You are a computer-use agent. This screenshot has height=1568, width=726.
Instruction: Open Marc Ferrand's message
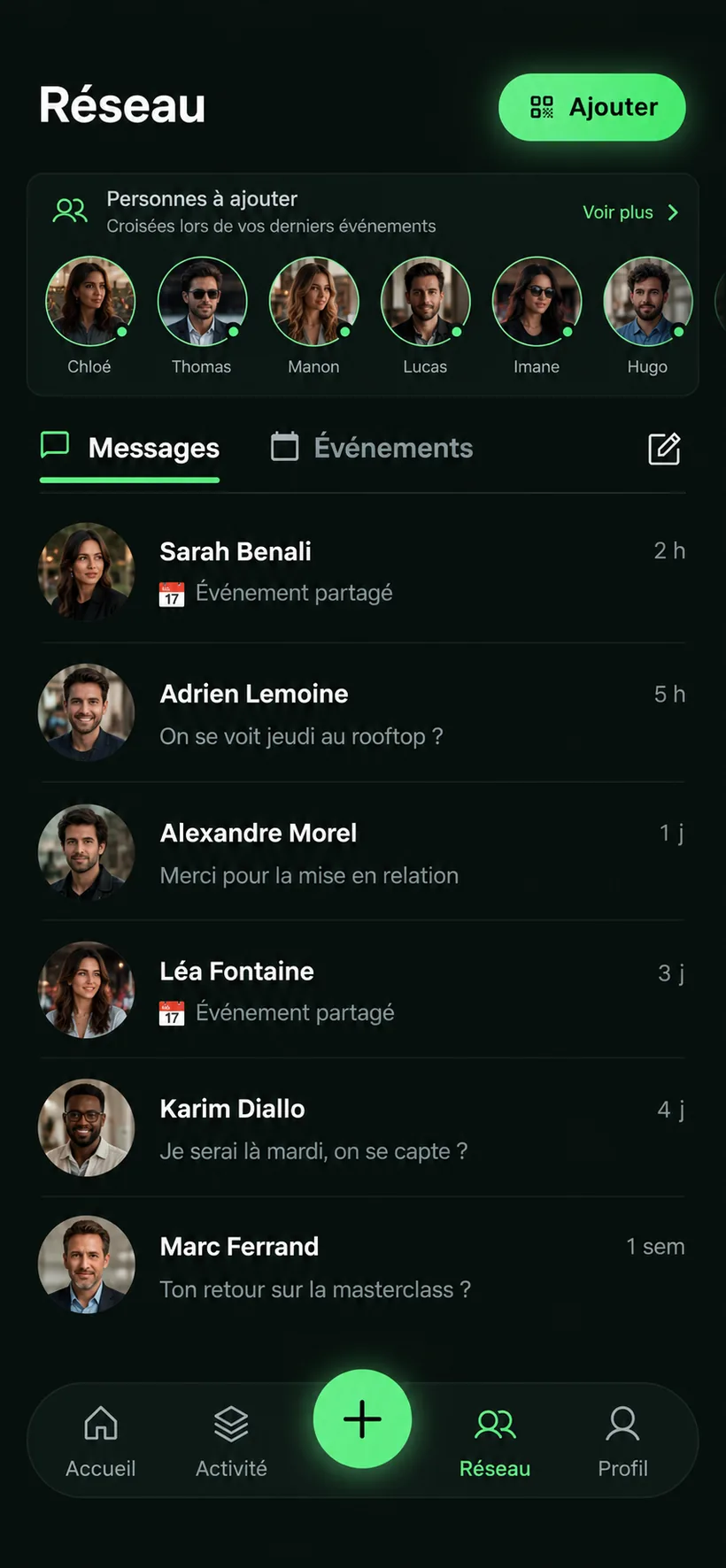coord(363,1266)
